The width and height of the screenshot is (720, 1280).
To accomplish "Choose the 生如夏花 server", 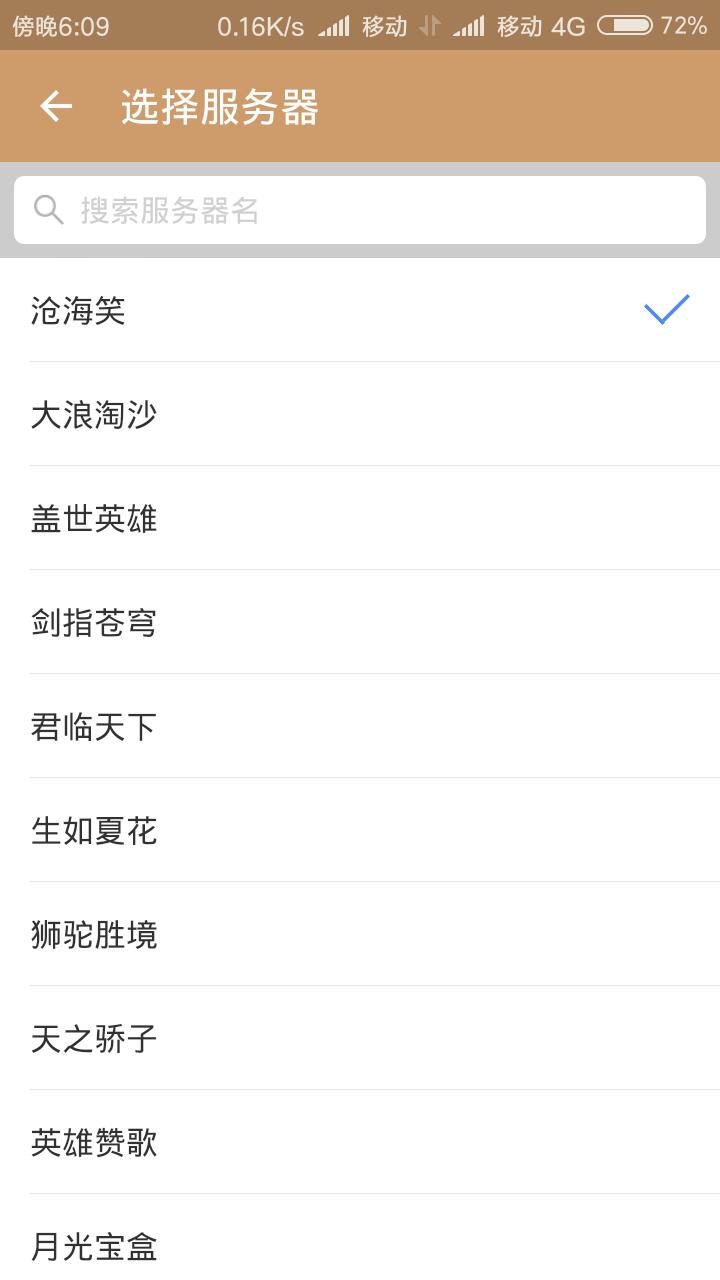I will click(x=360, y=830).
